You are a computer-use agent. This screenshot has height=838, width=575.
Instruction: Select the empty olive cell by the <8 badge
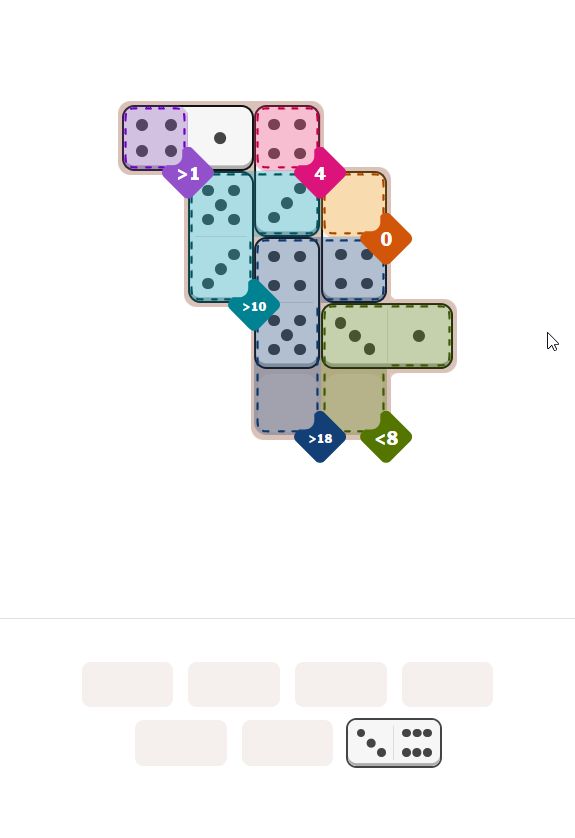point(354,401)
